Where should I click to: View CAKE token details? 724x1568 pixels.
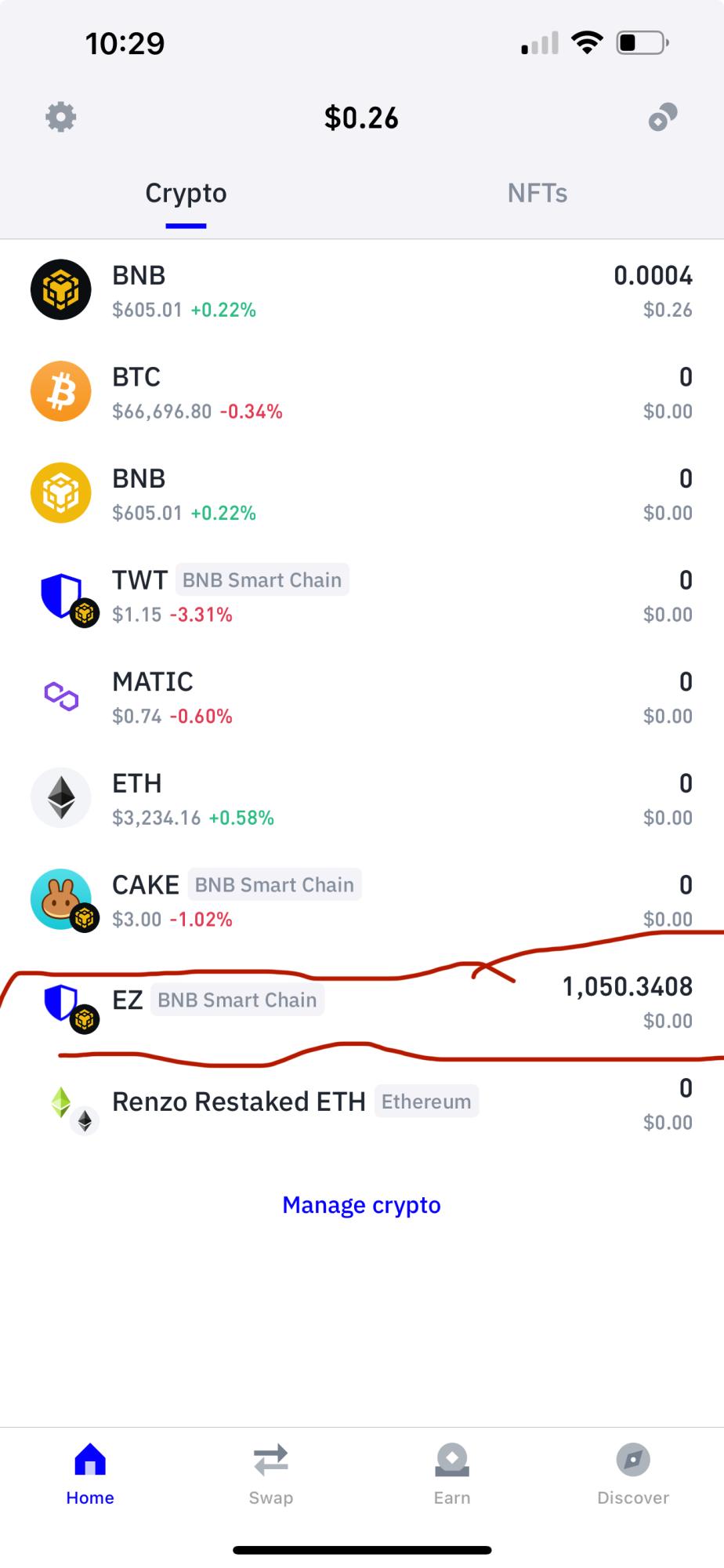point(361,900)
